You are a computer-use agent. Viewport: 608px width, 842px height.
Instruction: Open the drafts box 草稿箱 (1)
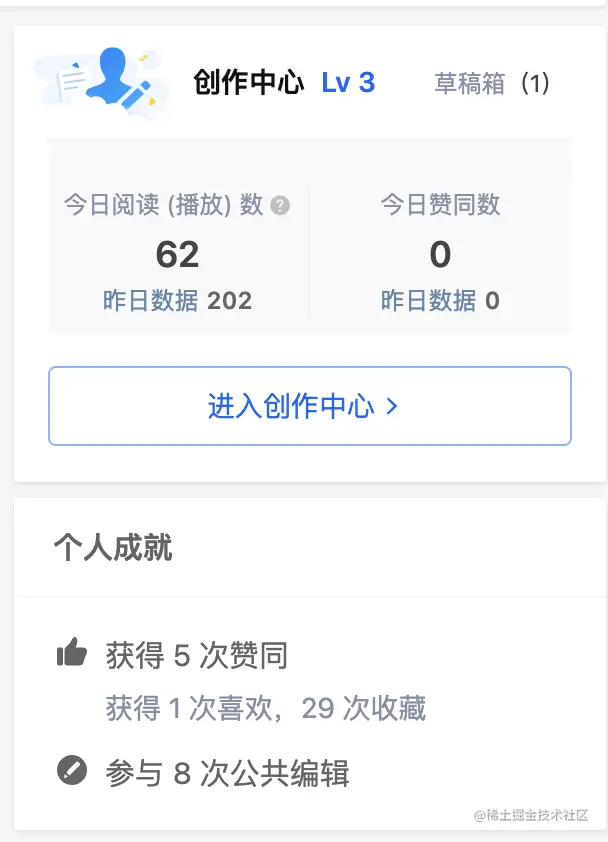coord(491,83)
